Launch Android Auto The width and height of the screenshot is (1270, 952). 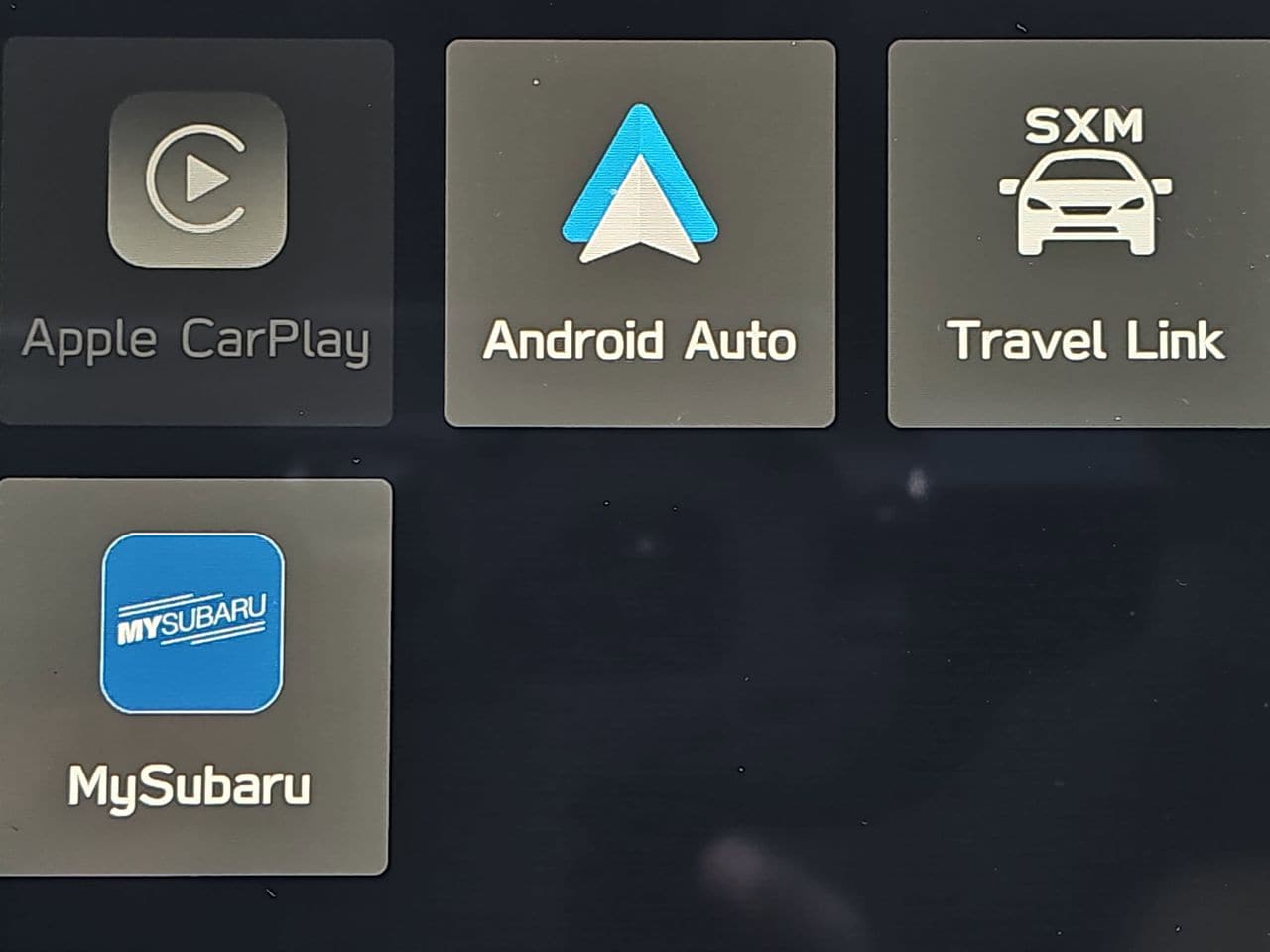click(x=640, y=233)
